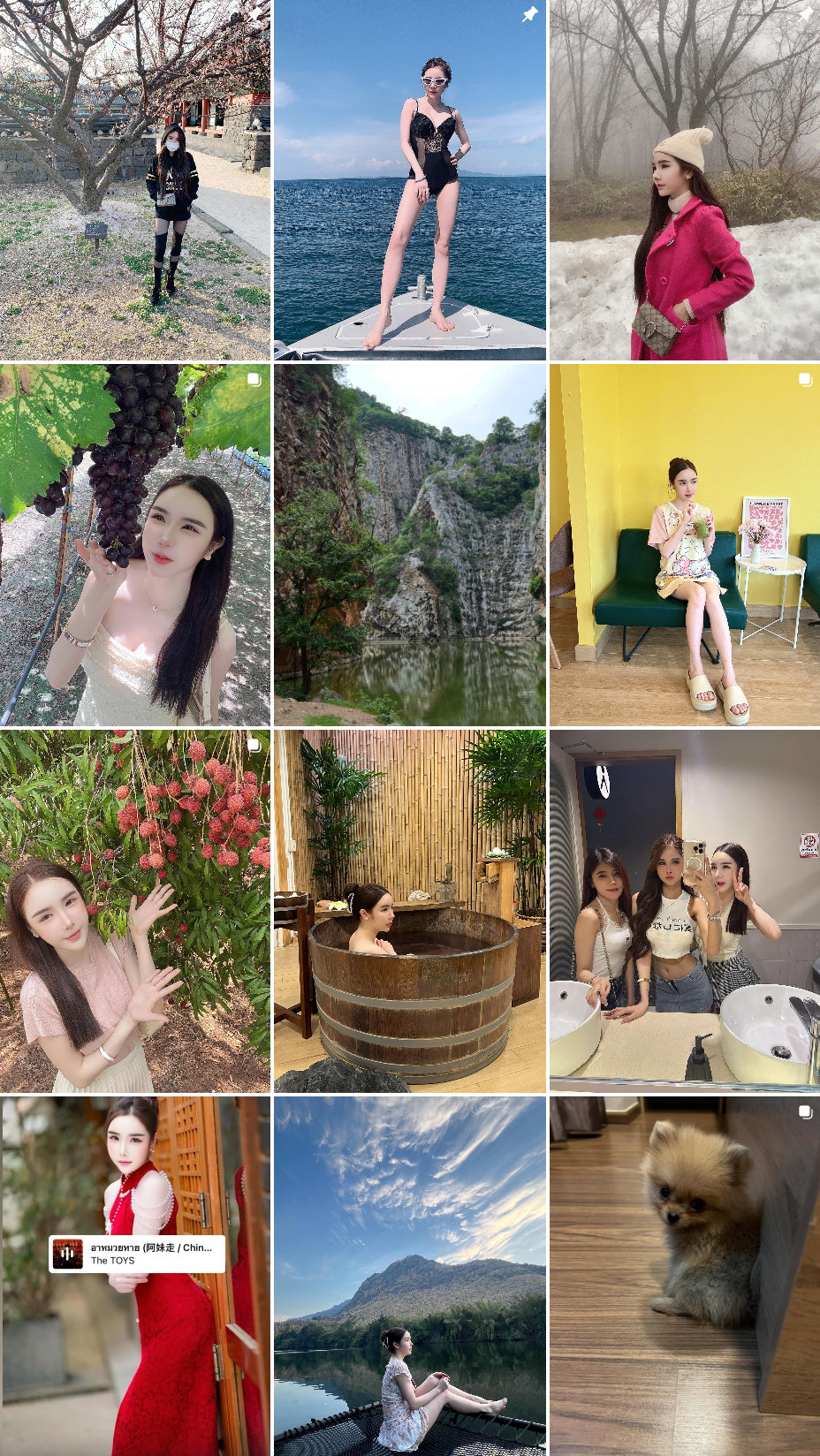The height and width of the screenshot is (1456, 820).
Task: View the wooden bathtub post
Action: pyautogui.click(x=410, y=911)
